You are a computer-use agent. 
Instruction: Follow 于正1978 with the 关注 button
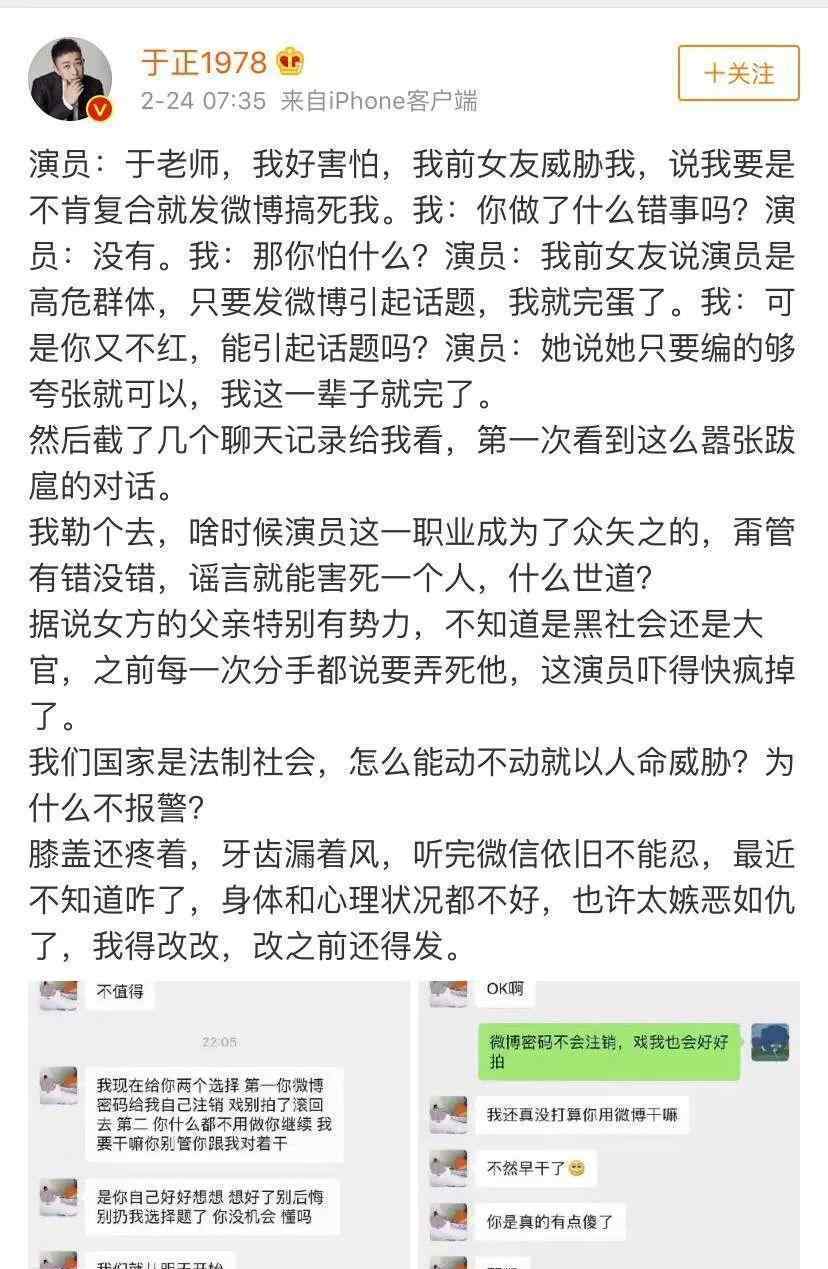click(x=738, y=73)
